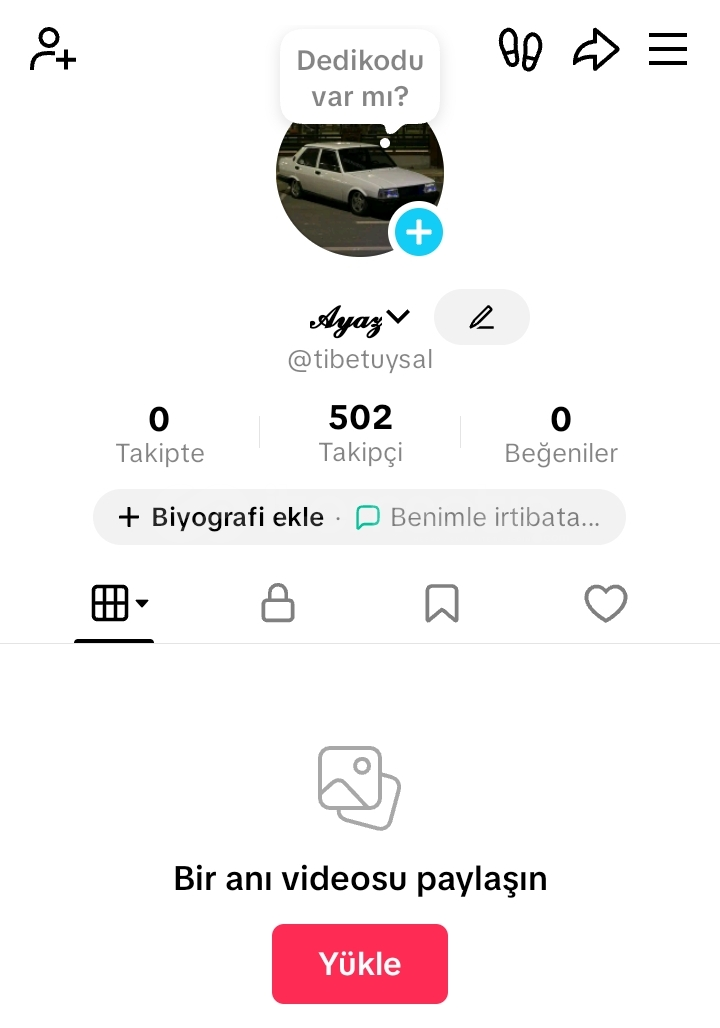Switch to the saved bookmarks tab
Viewport: 720px width, 1028px height.
point(441,603)
